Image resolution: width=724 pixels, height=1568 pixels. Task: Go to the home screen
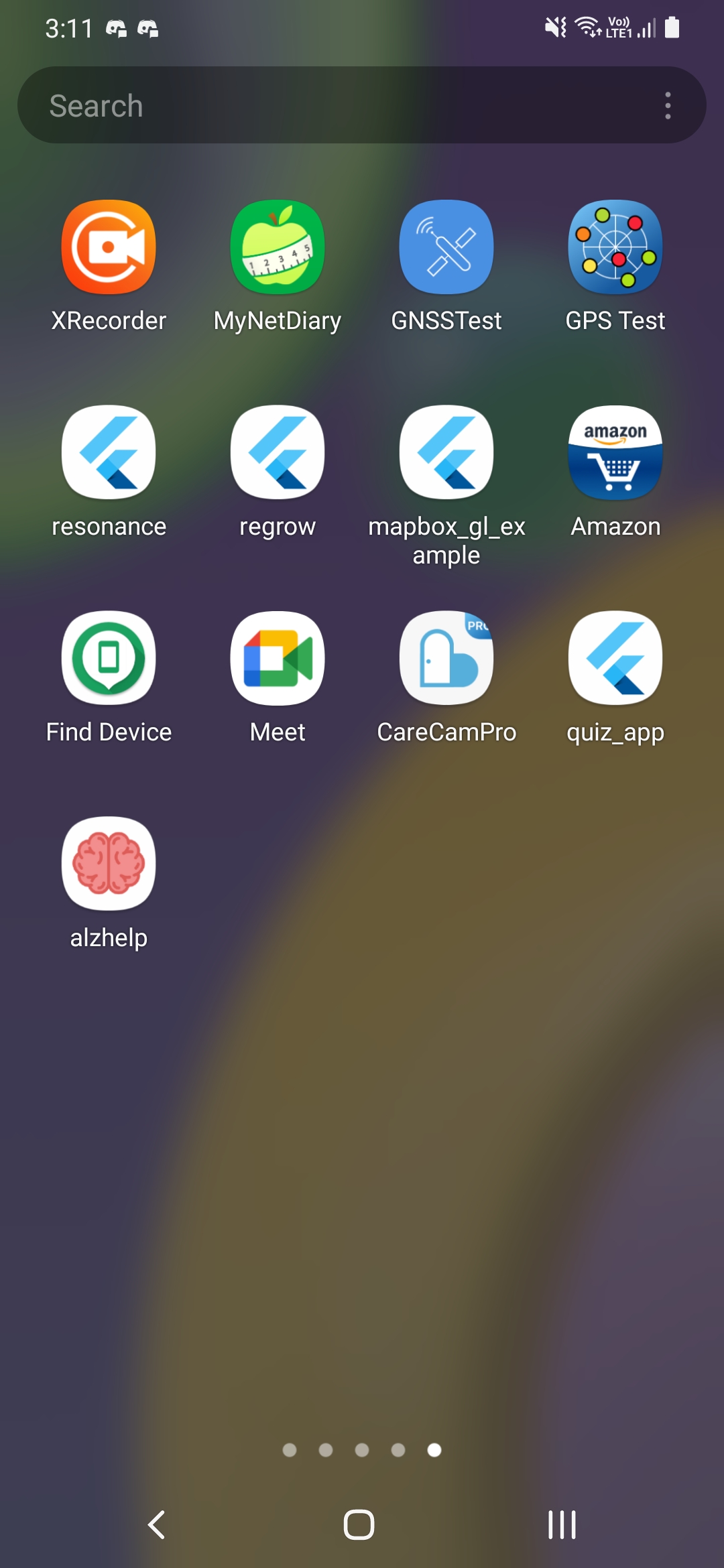coord(359,1525)
